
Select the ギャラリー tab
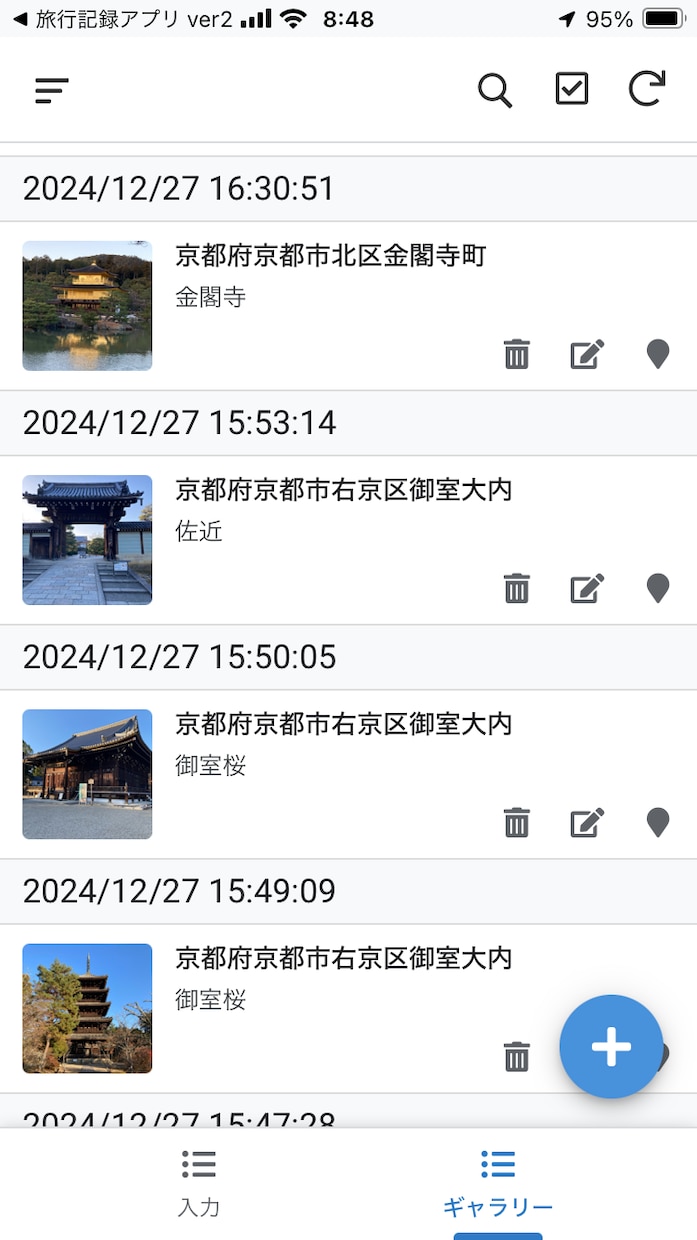point(497,1183)
